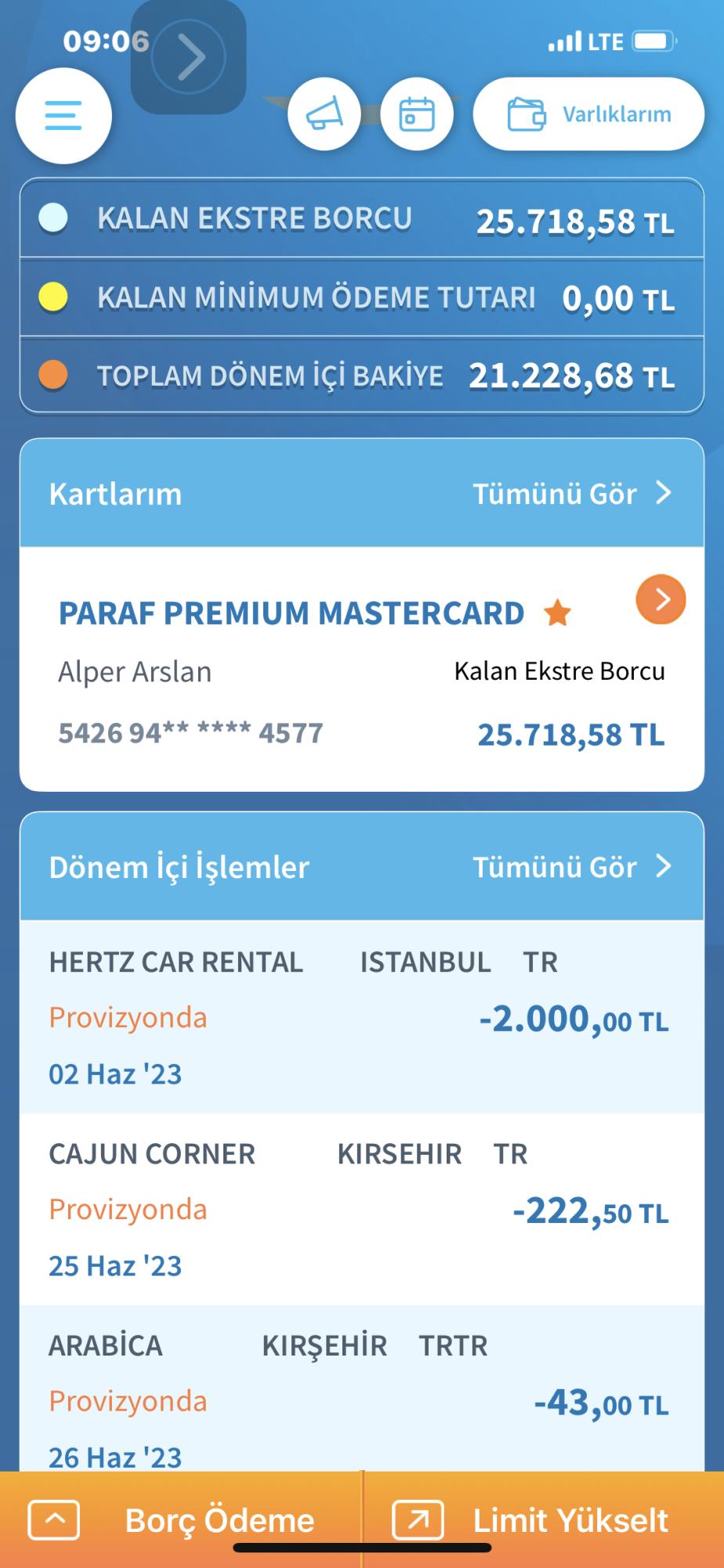Click the wallet icon next to Varlıklarım
Image resolution: width=724 pixels, height=1568 pixels.
524,113
